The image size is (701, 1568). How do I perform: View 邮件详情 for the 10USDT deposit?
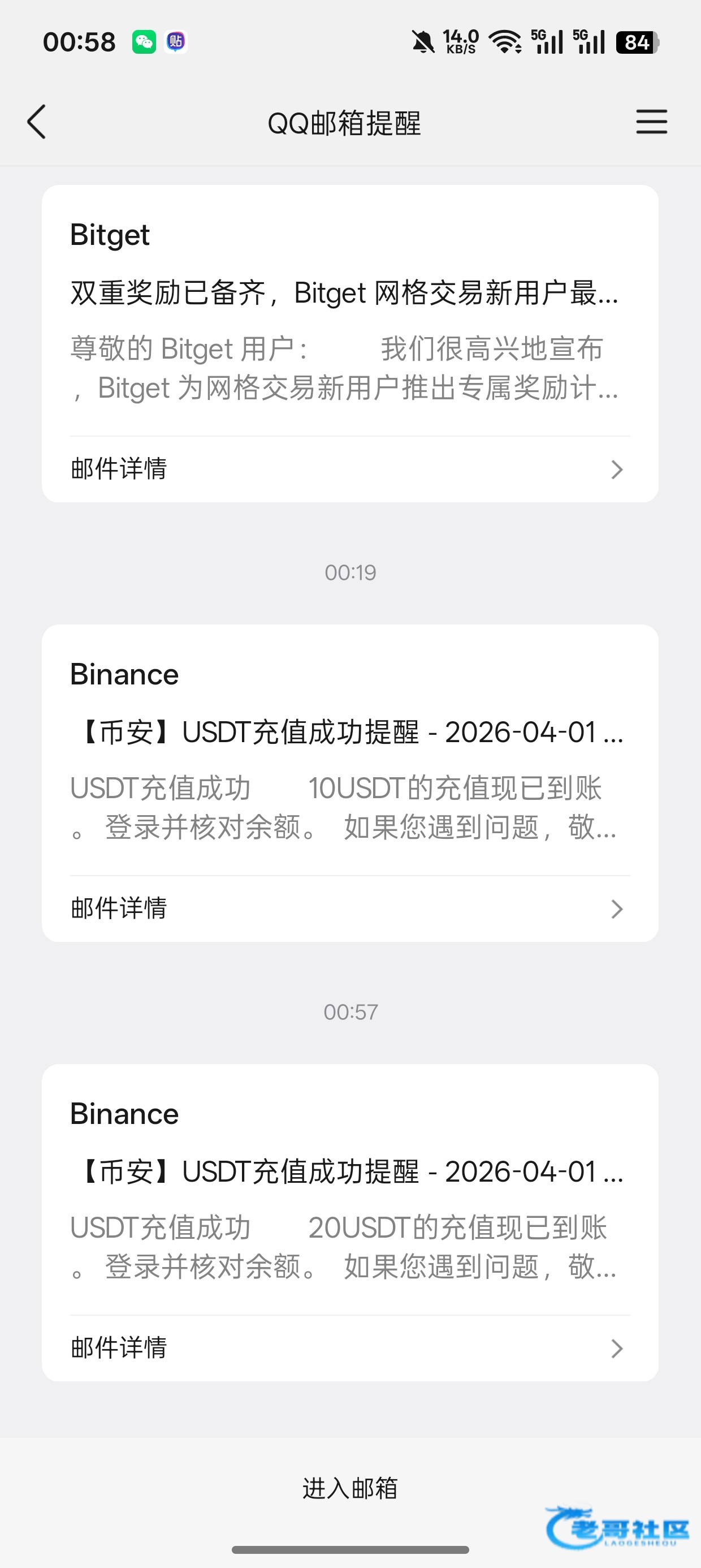[x=349, y=909]
